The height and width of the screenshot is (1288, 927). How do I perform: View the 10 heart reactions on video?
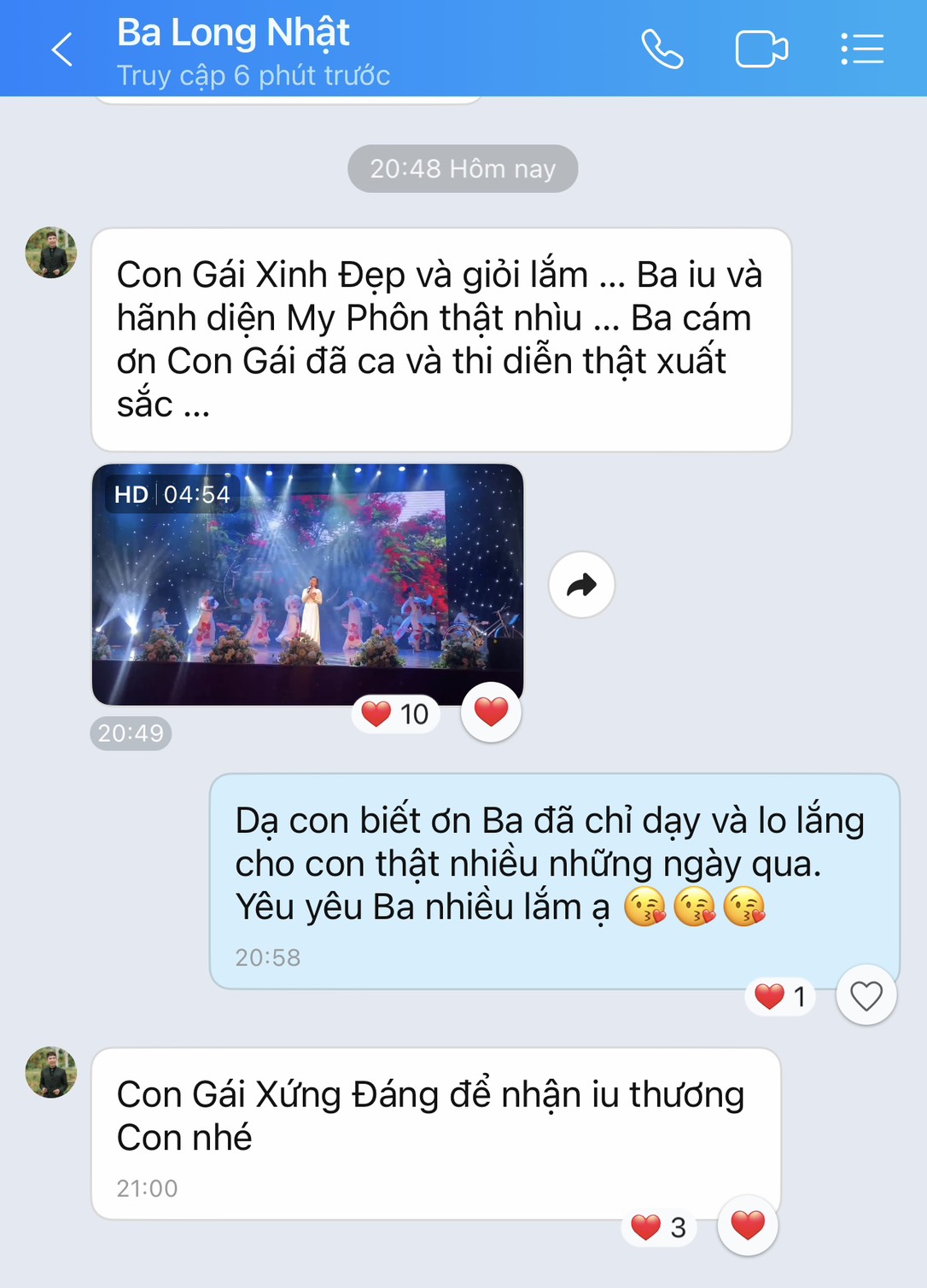[396, 714]
